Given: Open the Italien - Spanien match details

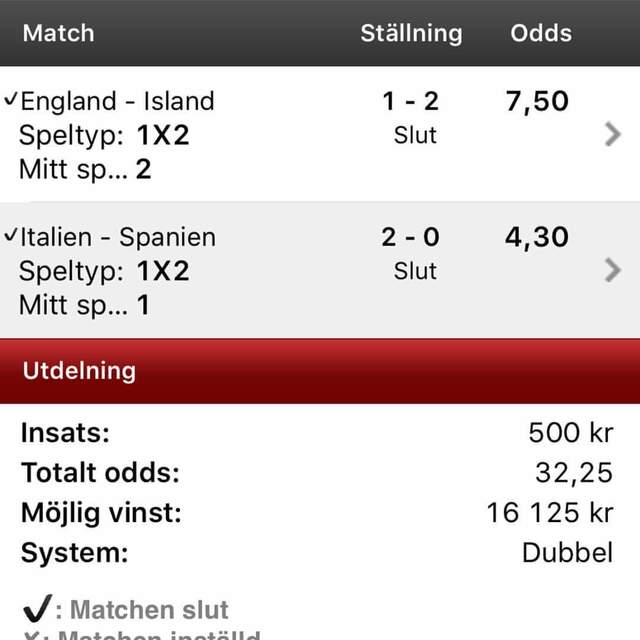Looking at the screenshot, I should coord(612,270).
